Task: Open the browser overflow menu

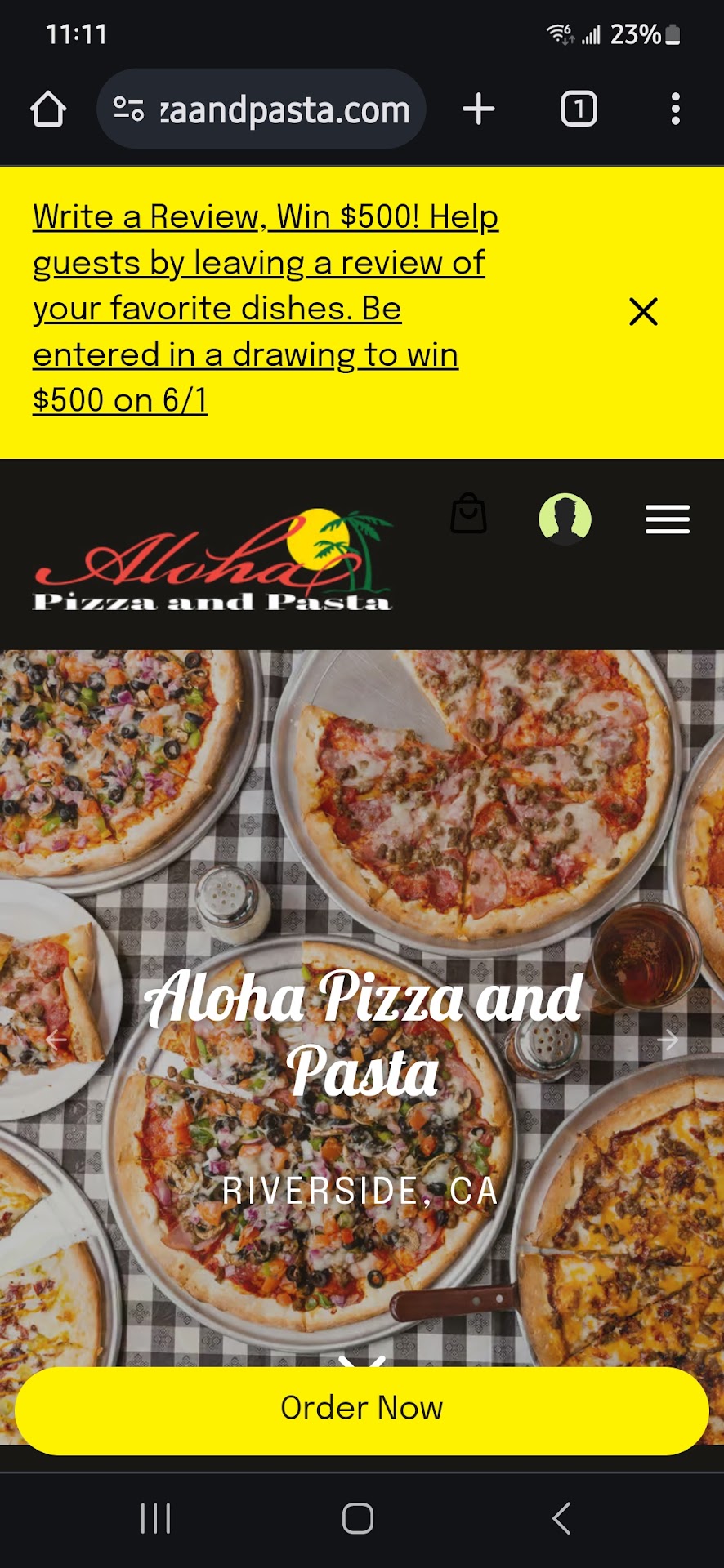Action: pyautogui.click(x=675, y=109)
